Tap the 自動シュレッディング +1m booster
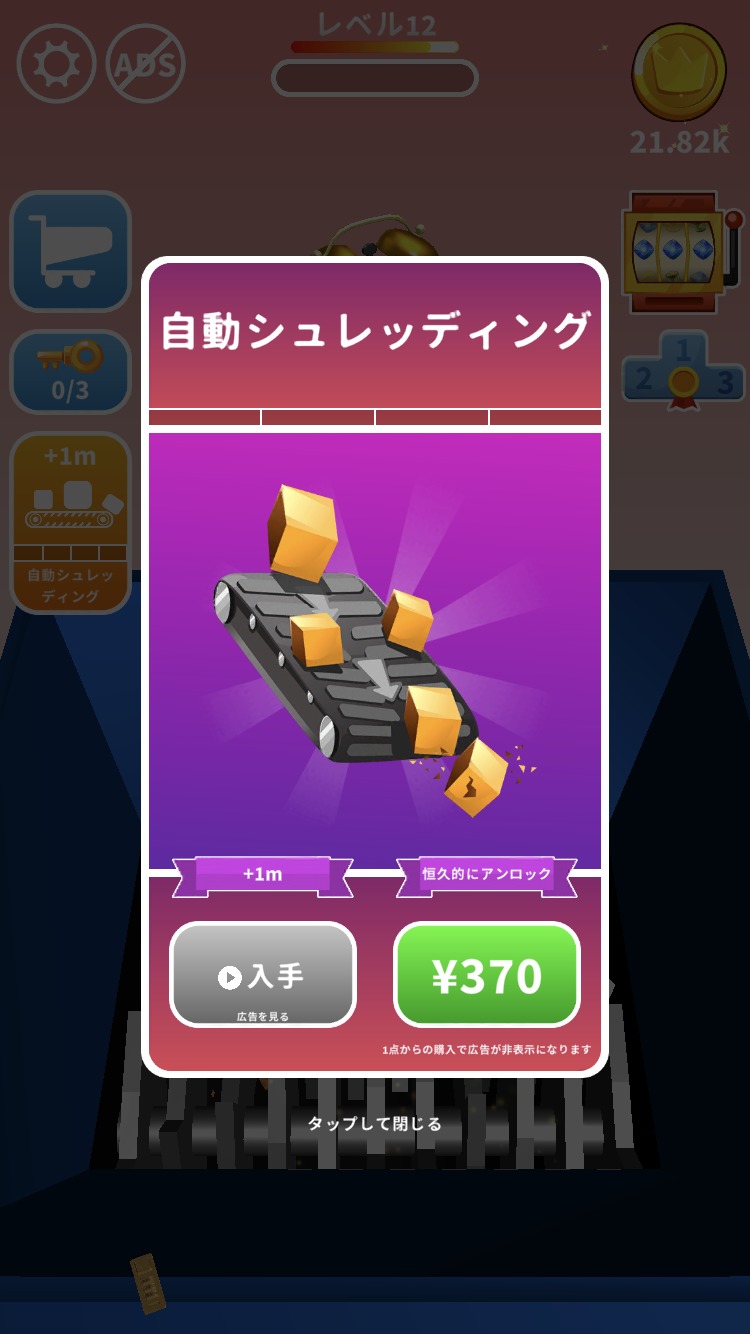The height and width of the screenshot is (1334, 750). (x=70, y=522)
